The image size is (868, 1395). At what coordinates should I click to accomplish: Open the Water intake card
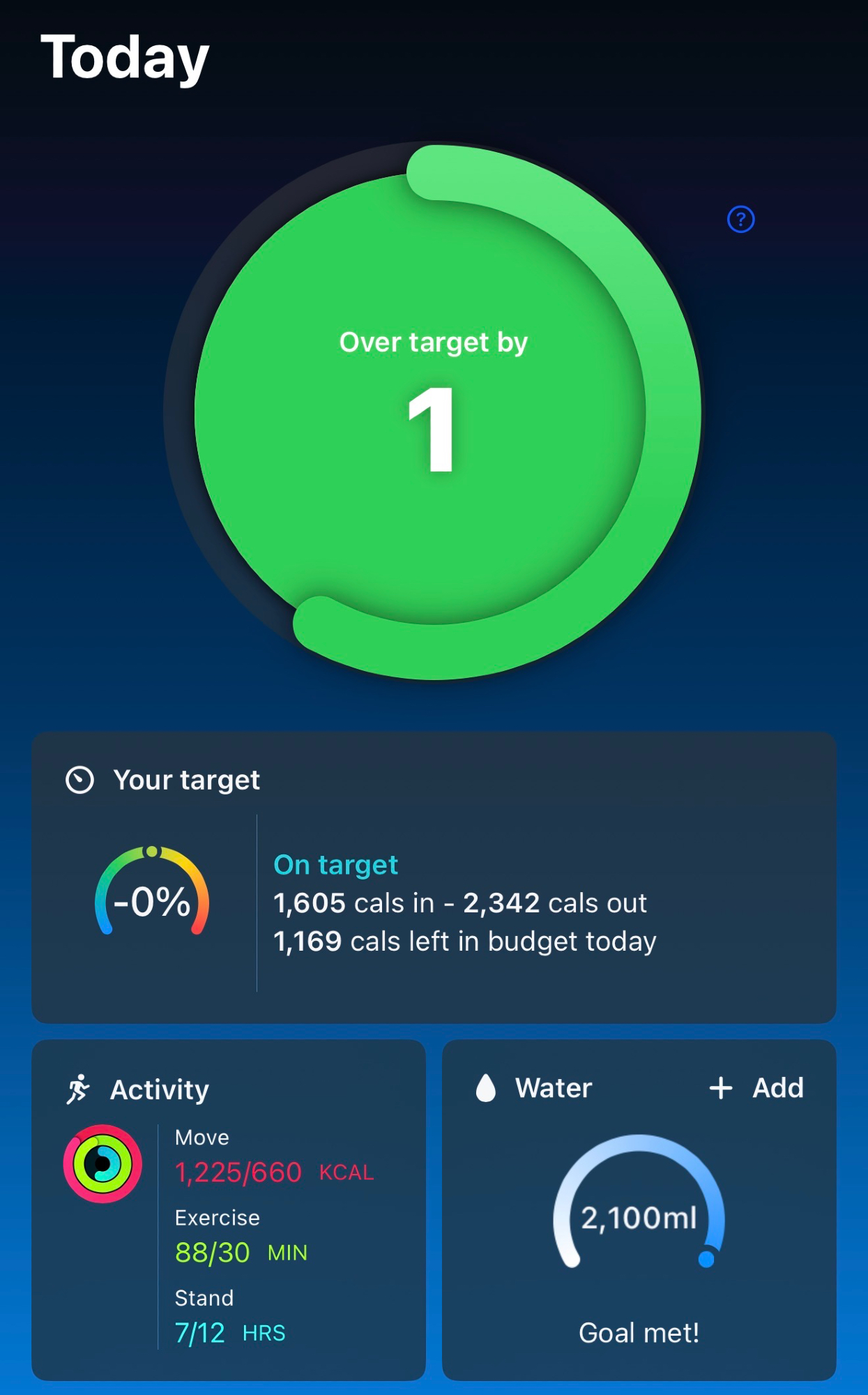point(638,1228)
